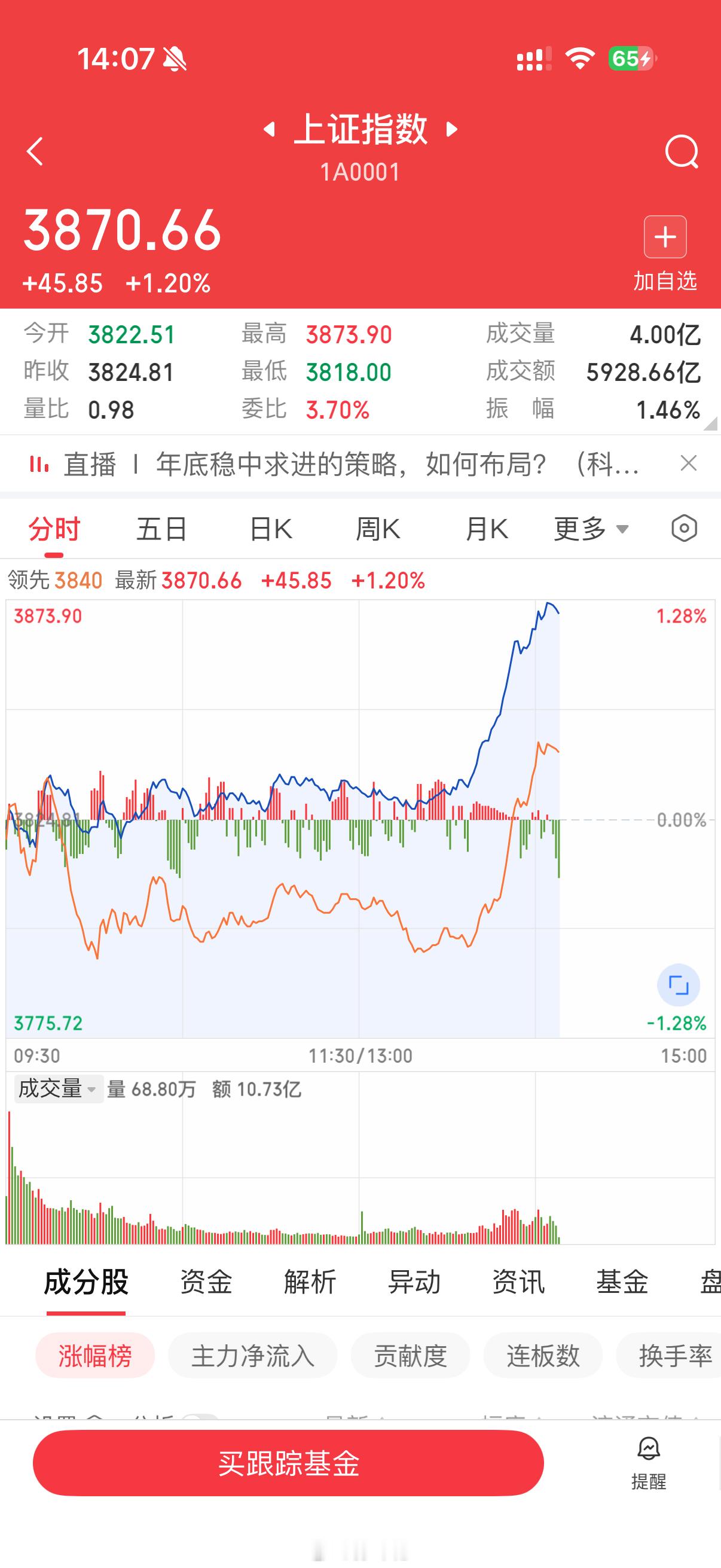Tap the 加自选 plus icon to add watchlist
The height and width of the screenshot is (1568, 721).
point(664,237)
